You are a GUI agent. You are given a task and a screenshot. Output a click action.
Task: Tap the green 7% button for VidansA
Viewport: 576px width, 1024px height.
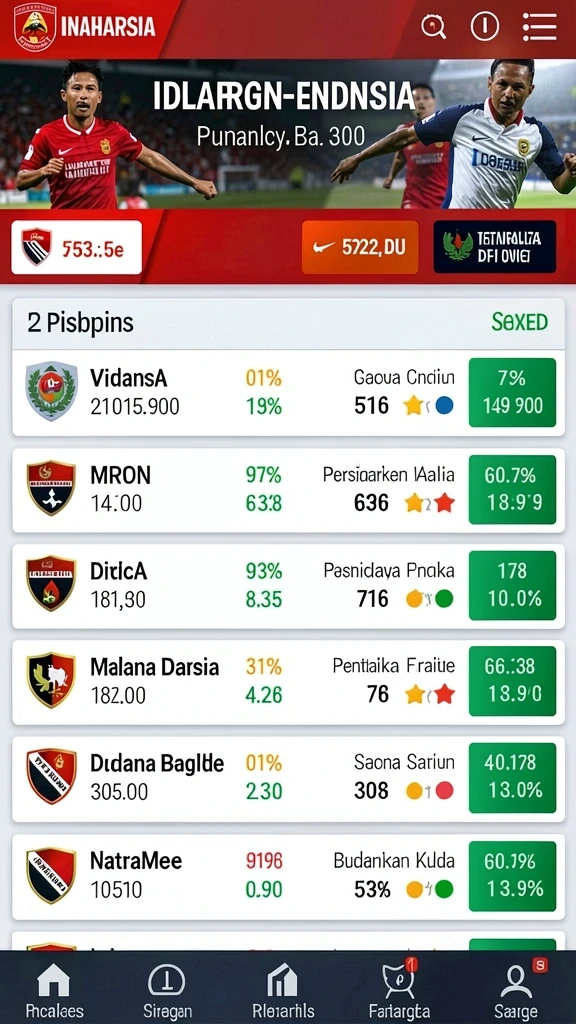tap(512, 392)
